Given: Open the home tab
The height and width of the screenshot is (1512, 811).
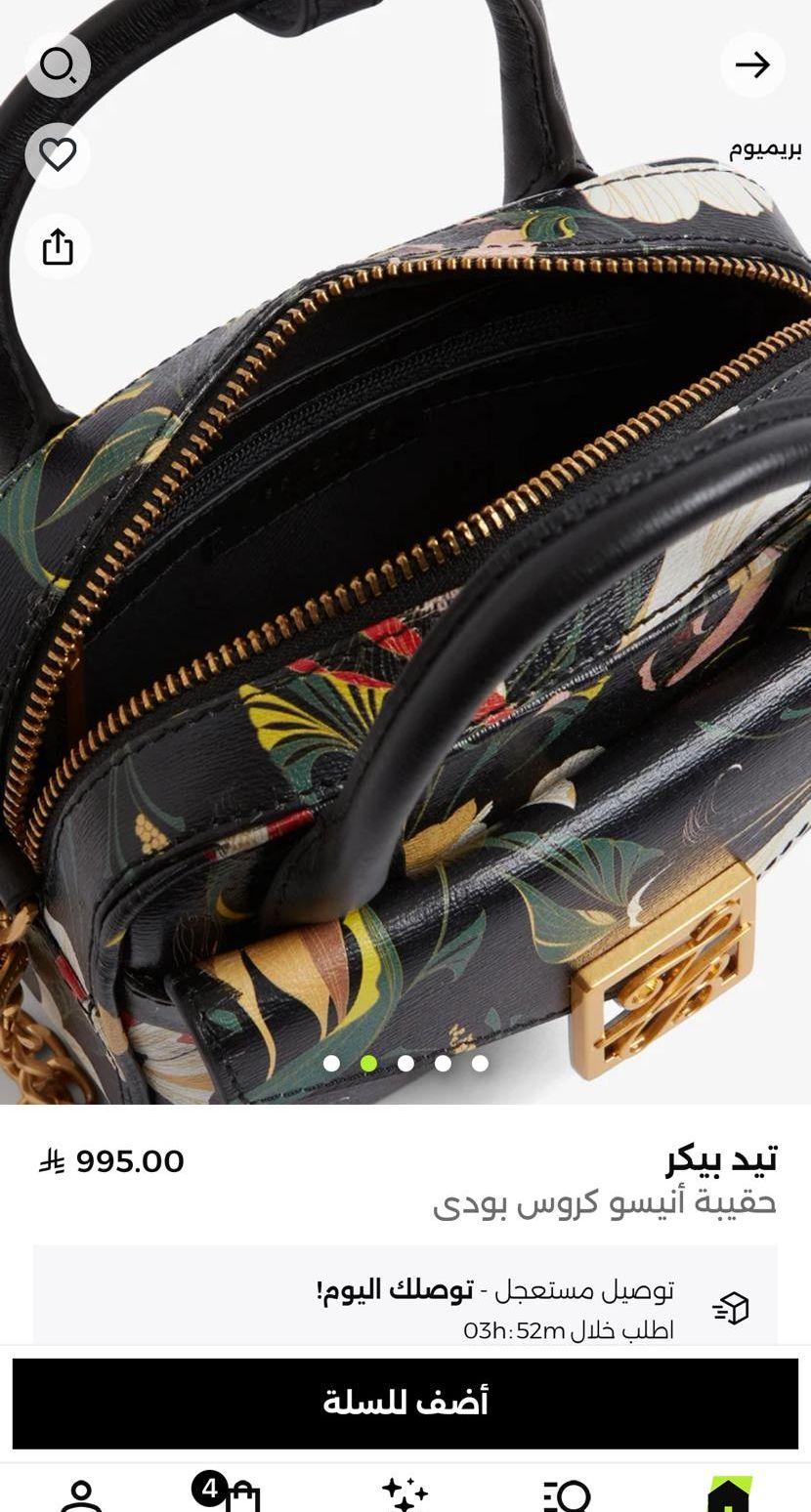Looking at the screenshot, I should tap(729, 1494).
